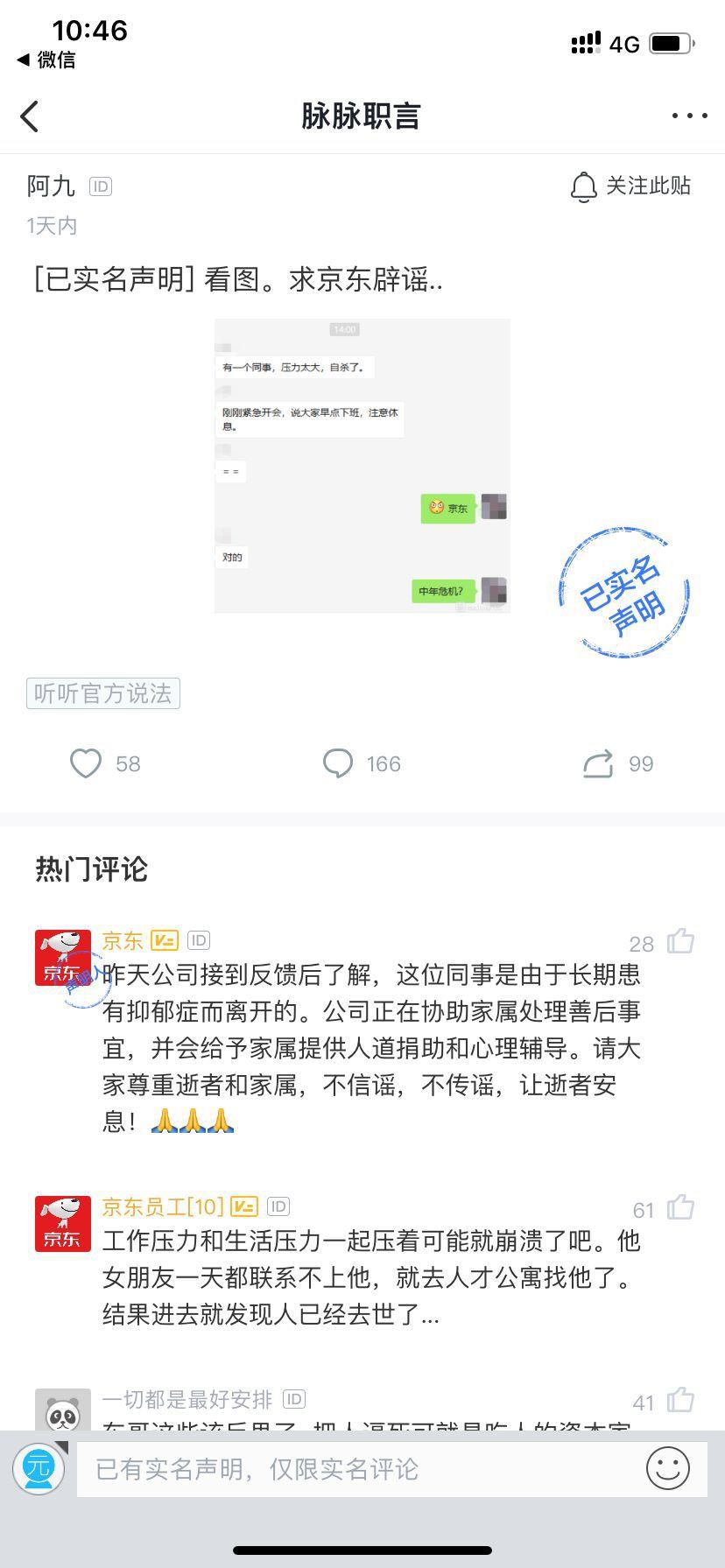This screenshot has height=1568, width=725.
Task: Return to 微信 via status bar link
Action: (46, 60)
